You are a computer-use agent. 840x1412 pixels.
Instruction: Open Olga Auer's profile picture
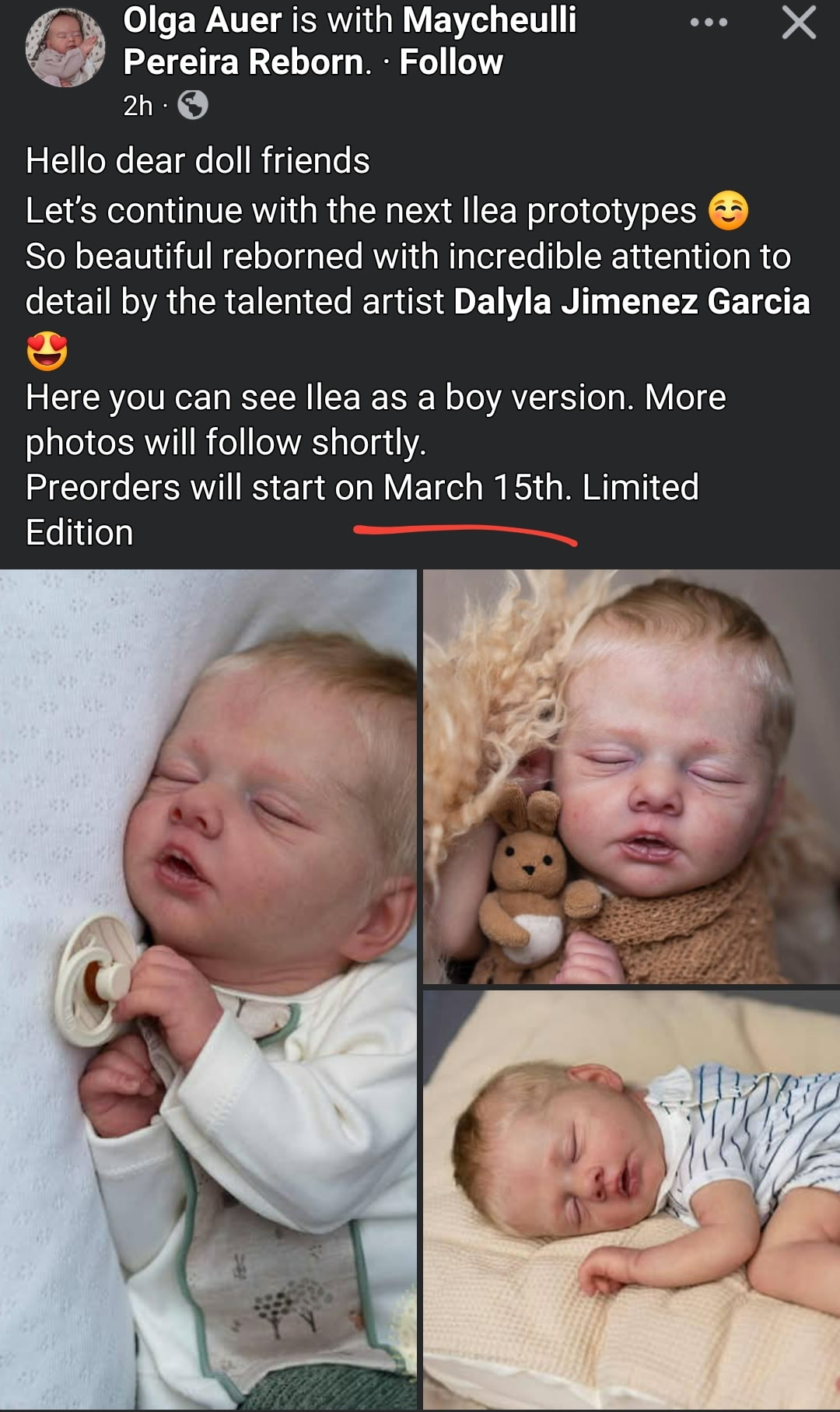tap(65, 48)
